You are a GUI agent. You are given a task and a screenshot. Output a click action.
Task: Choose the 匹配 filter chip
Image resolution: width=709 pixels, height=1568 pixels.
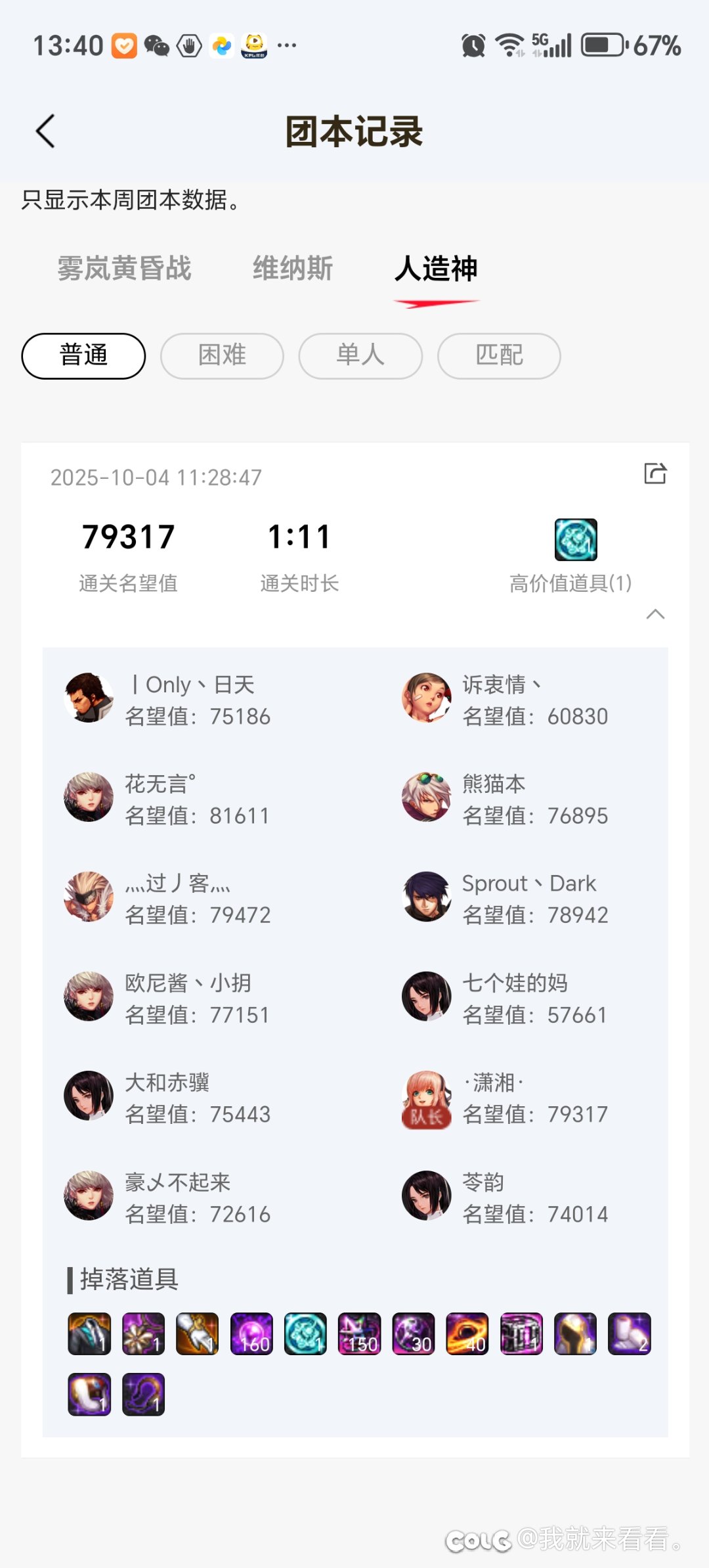pos(499,355)
